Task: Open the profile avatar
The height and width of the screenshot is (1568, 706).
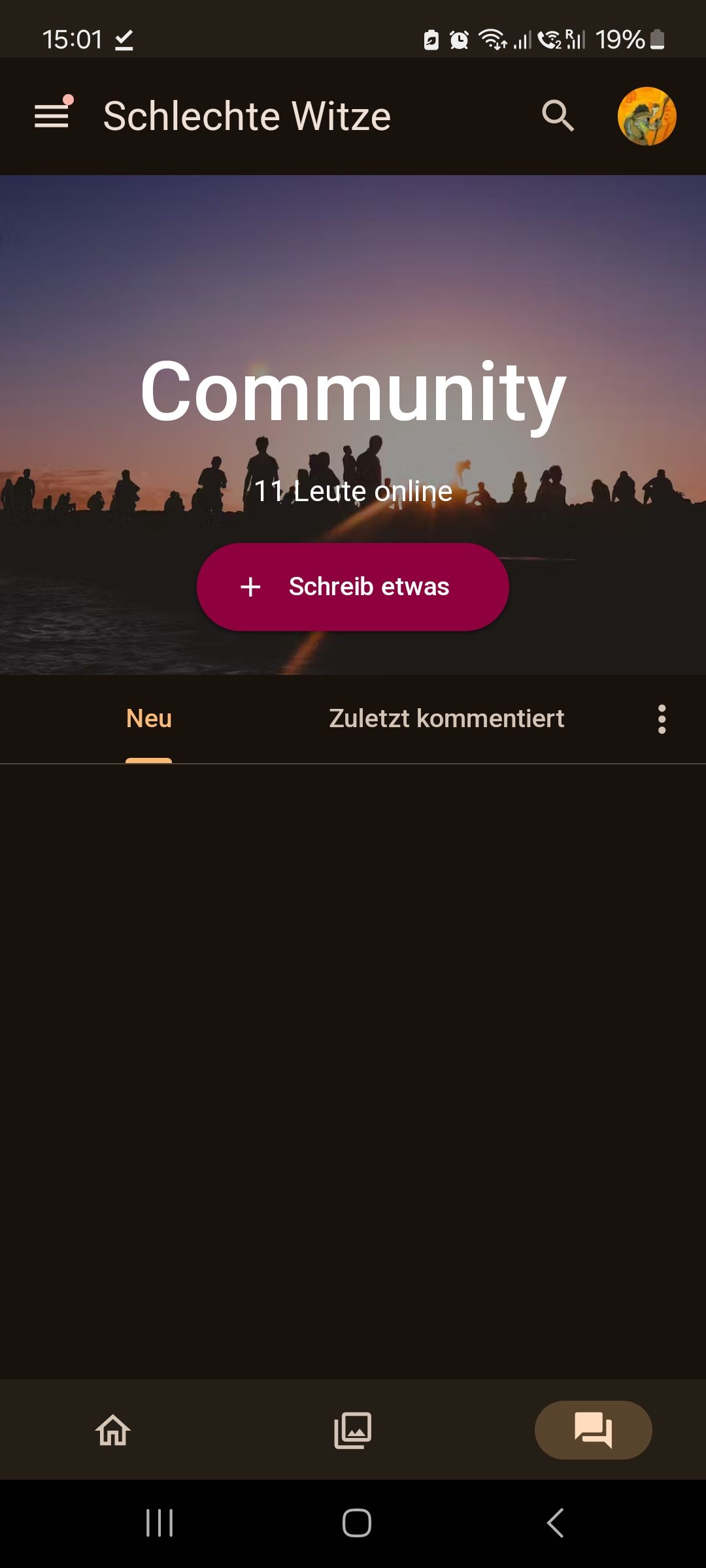Action: click(647, 116)
